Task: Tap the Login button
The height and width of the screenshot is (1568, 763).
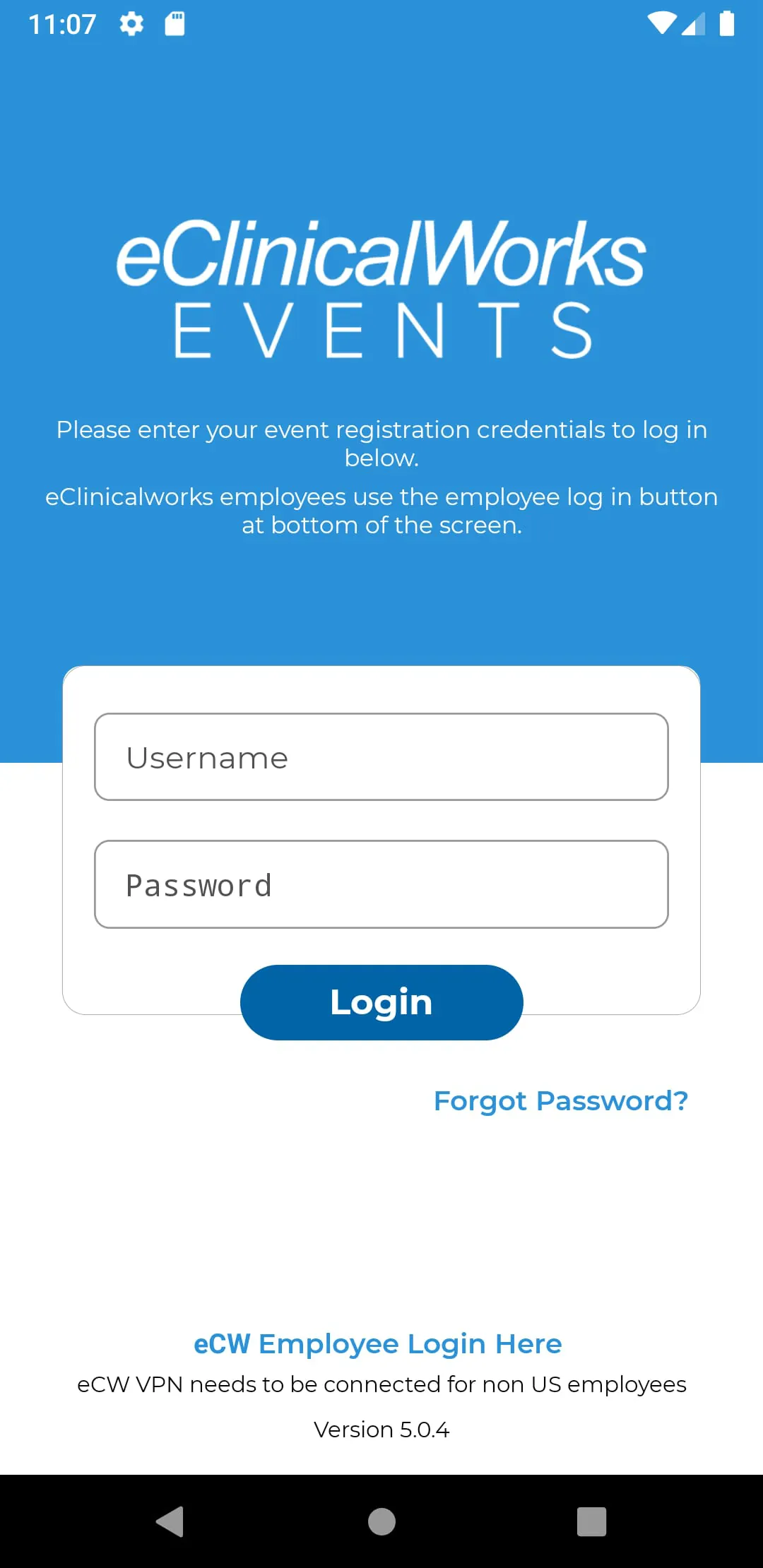Action: click(x=381, y=1002)
